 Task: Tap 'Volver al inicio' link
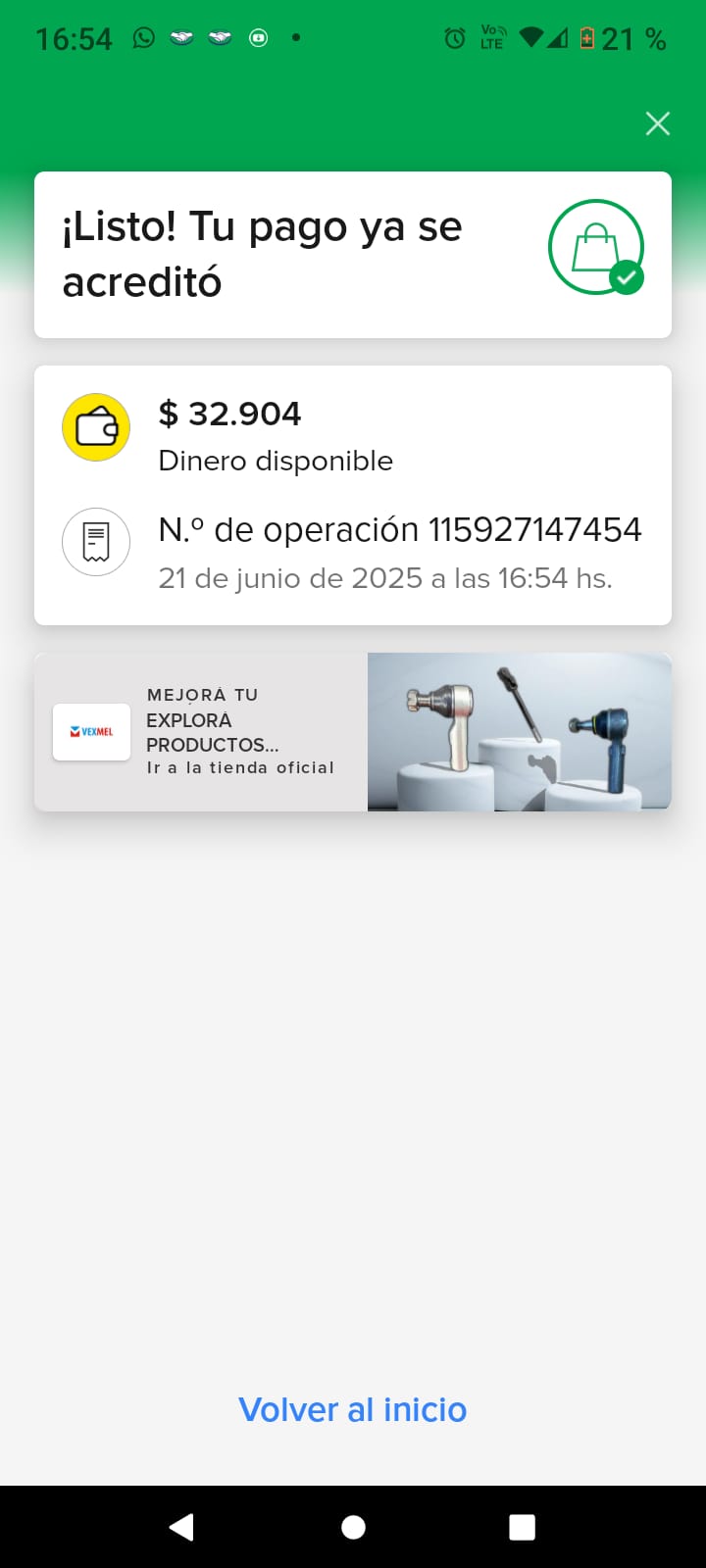(353, 1409)
